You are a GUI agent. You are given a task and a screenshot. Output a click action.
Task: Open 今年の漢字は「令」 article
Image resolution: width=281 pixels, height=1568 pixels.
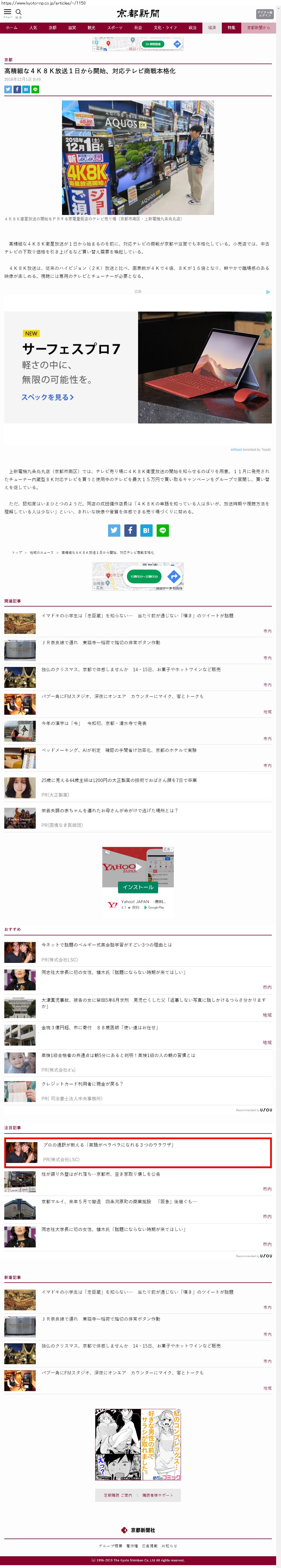coord(94,723)
